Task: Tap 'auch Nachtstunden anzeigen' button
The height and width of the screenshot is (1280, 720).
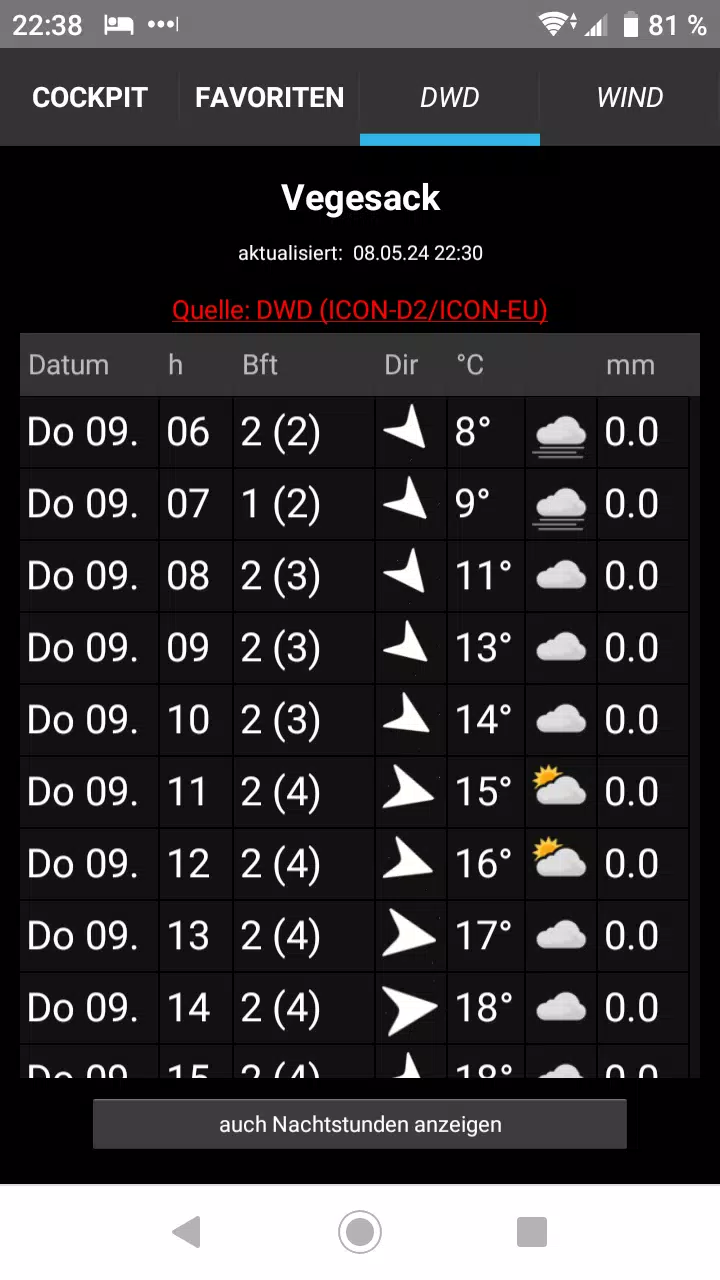Action: pos(360,1124)
